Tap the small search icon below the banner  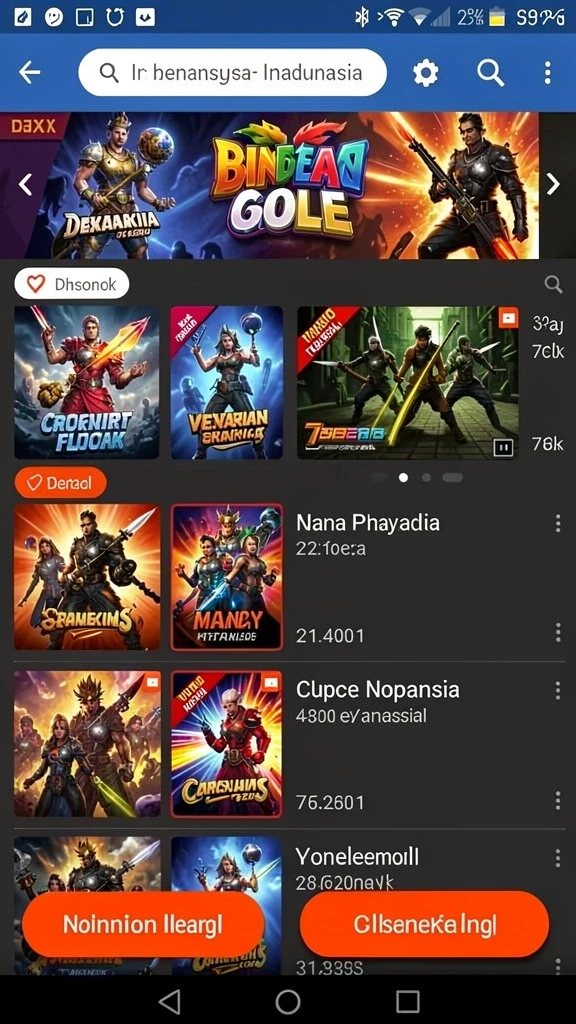[553, 283]
